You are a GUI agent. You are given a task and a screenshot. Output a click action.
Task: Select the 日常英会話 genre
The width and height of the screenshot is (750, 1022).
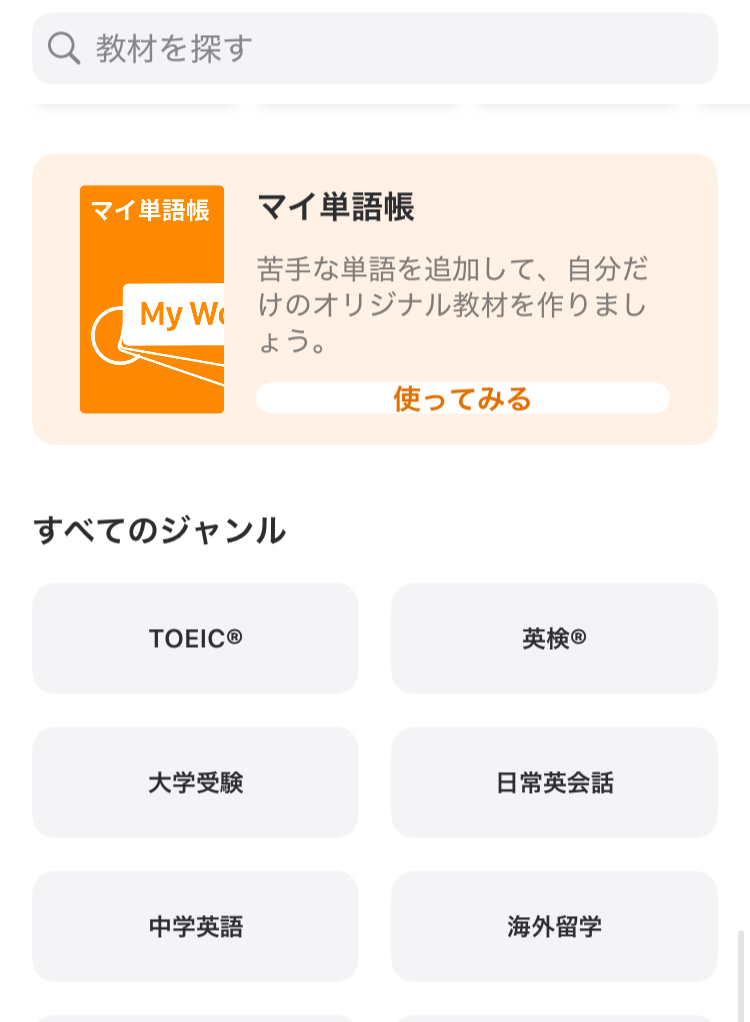[555, 782]
